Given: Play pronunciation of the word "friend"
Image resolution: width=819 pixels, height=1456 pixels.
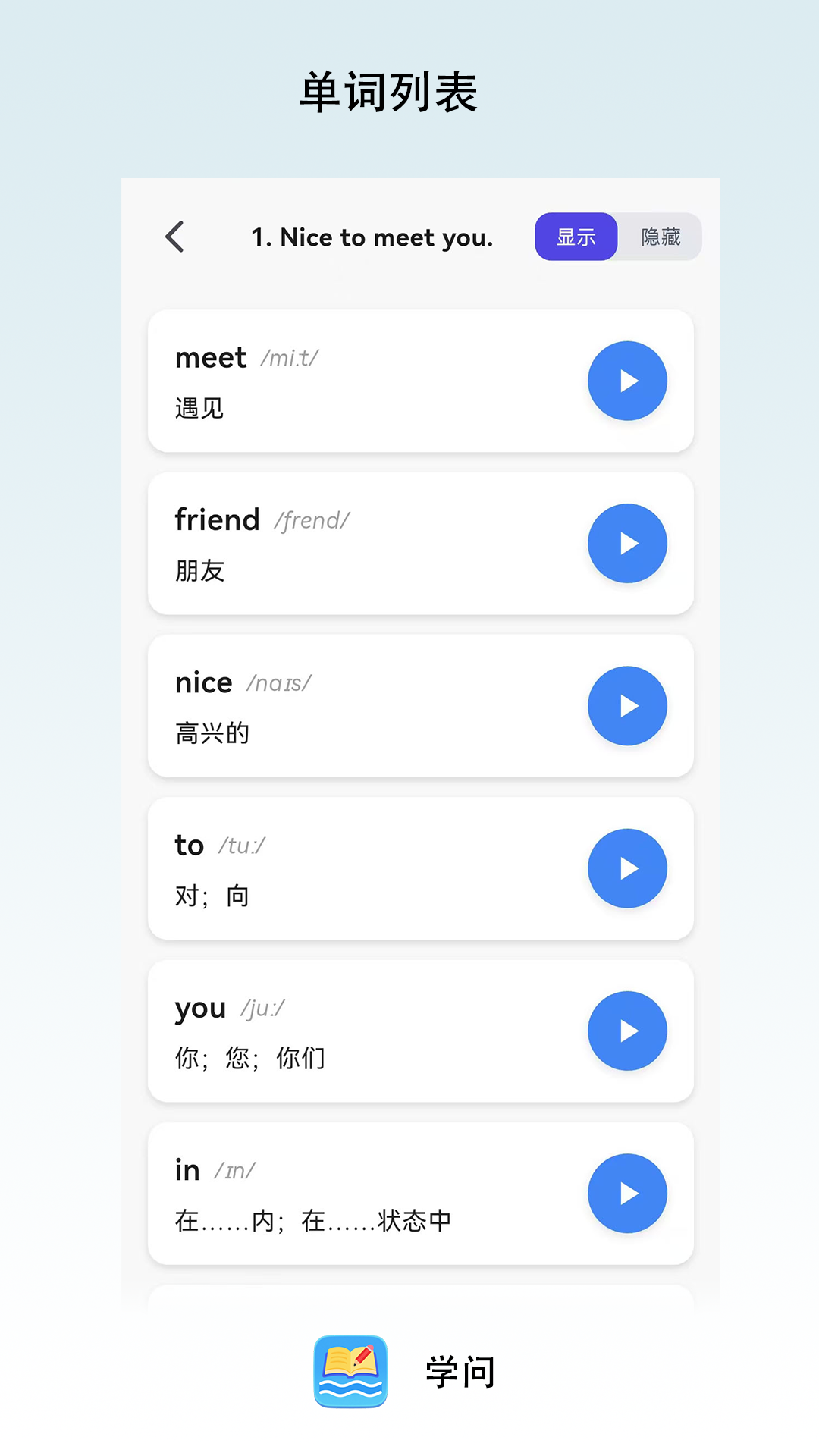Looking at the screenshot, I should [627, 543].
